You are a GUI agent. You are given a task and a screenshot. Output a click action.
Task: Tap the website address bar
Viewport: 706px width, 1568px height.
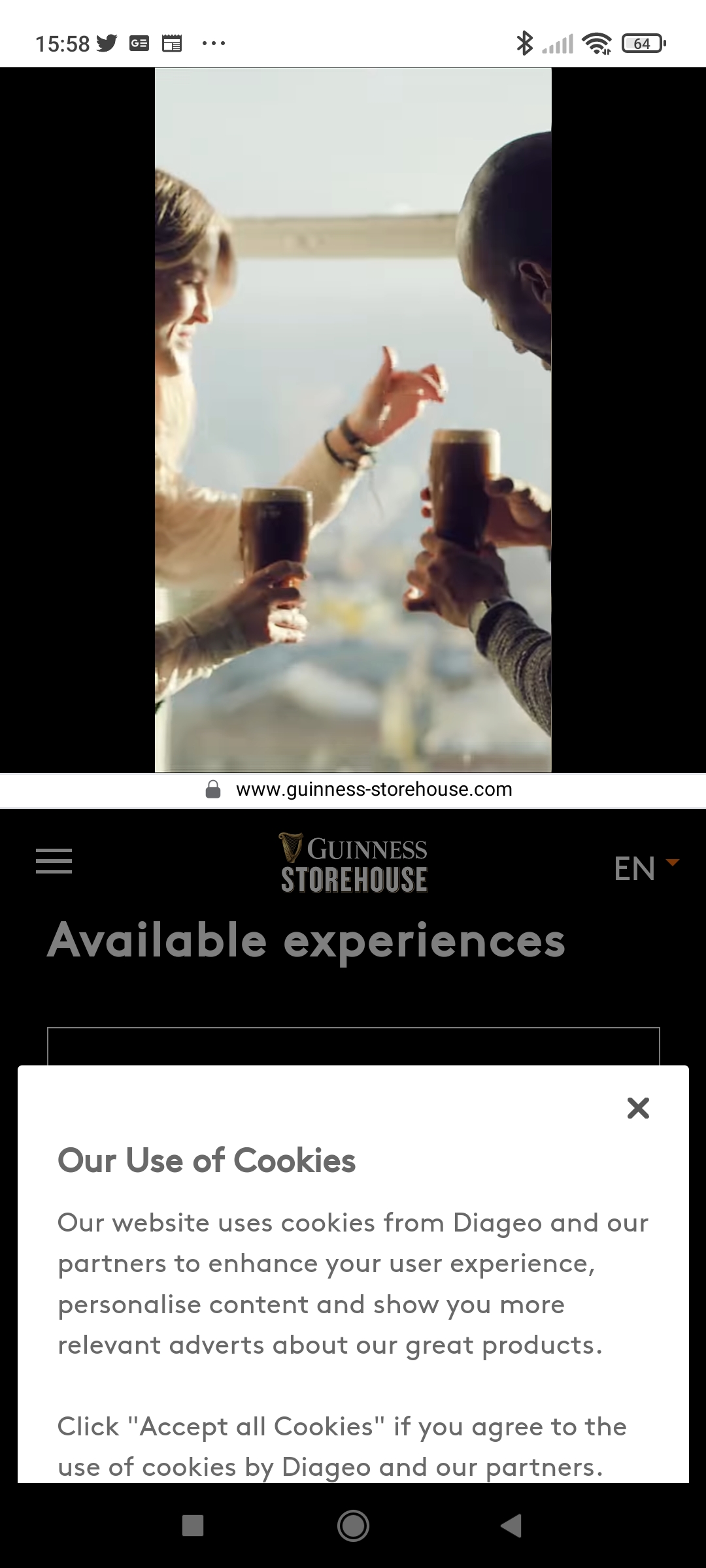pos(373,789)
